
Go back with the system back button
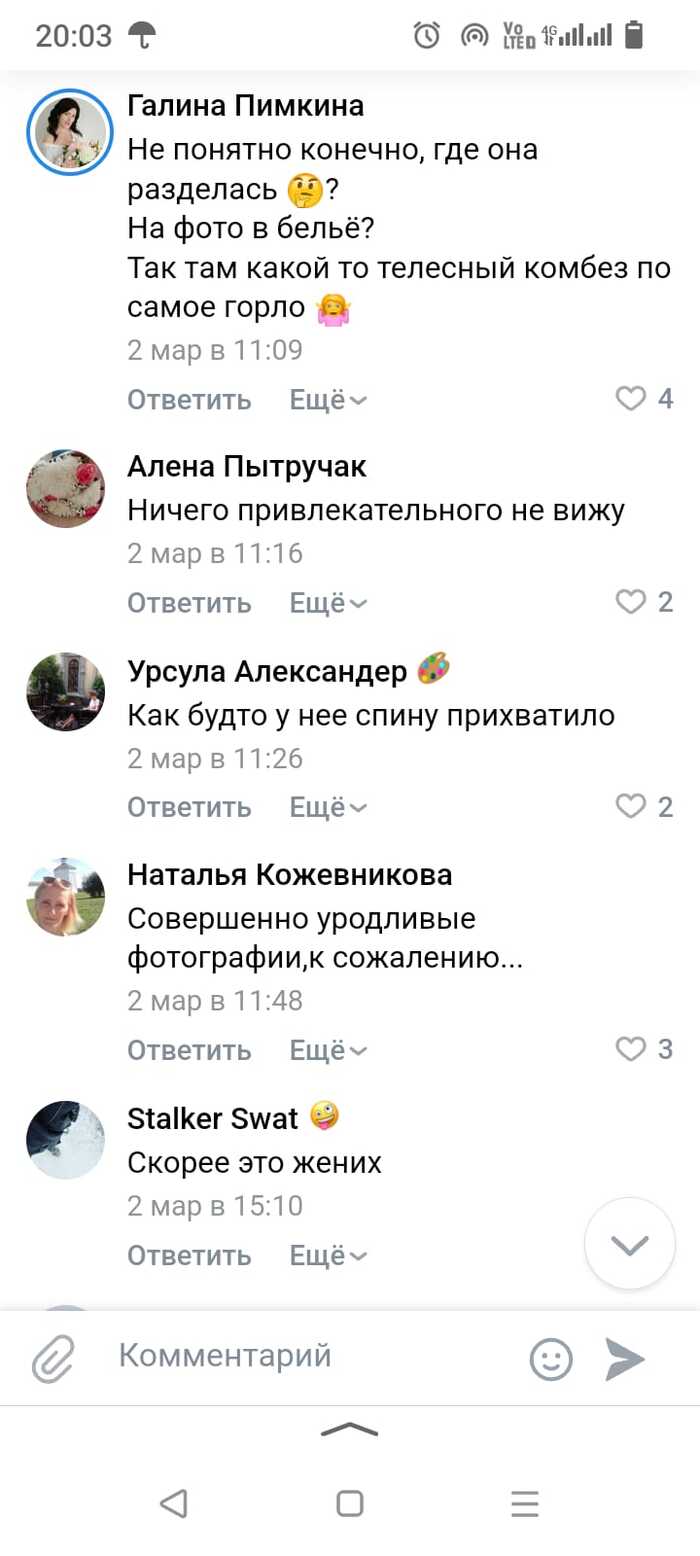click(x=174, y=1503)
